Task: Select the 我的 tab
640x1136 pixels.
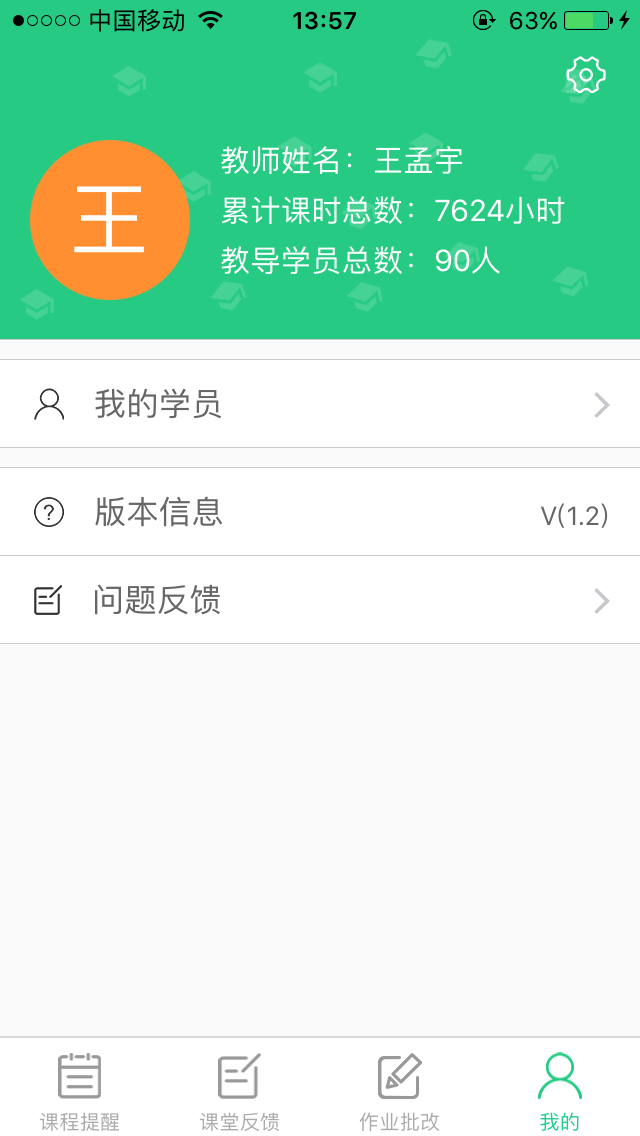Action: coord(560,1090)
